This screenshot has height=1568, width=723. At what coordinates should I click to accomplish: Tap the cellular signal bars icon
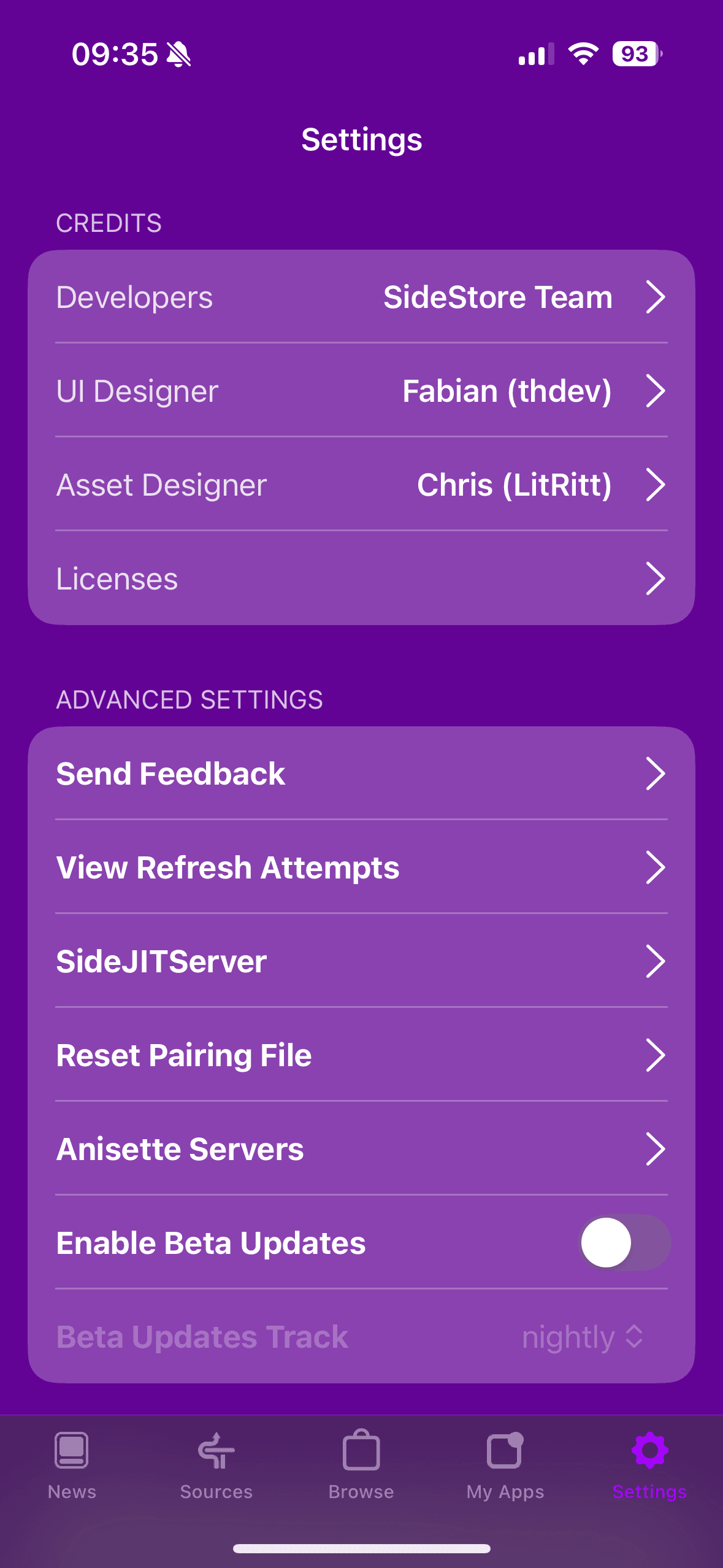pos(533,55)
